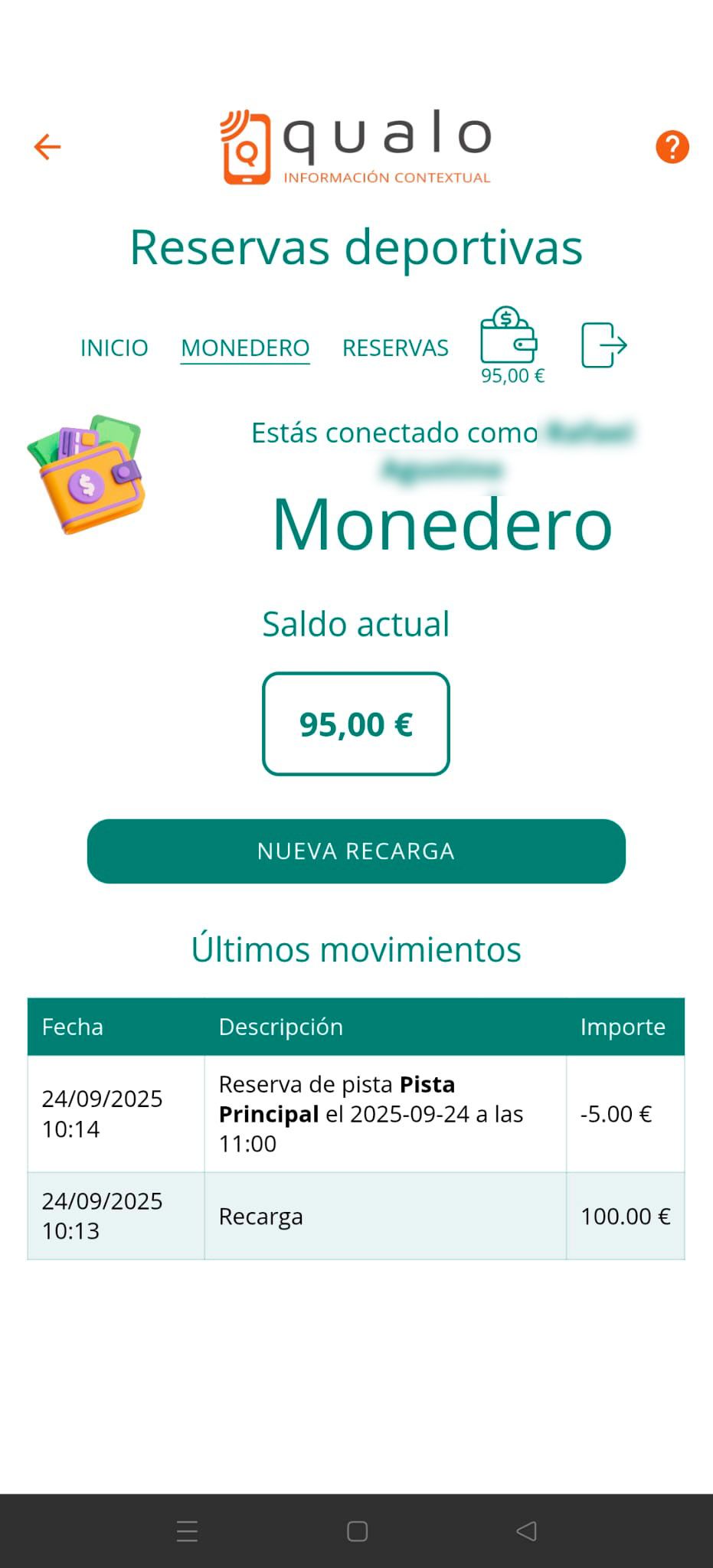The height and width of the screenshot is (1568, 713).
Task: Start a new top-up with NUEVA RECARGA
Action: tap(356, 851)
